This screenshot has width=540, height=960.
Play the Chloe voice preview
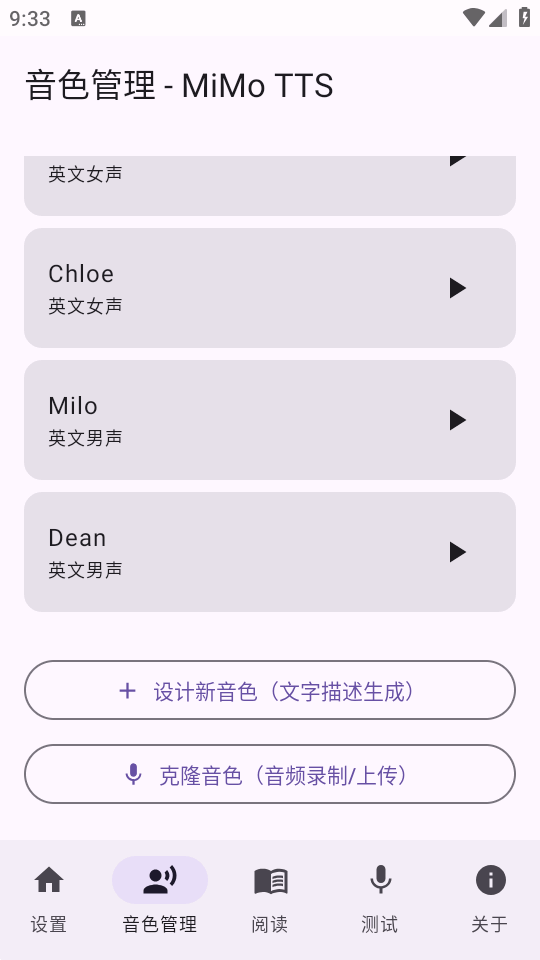457,288
